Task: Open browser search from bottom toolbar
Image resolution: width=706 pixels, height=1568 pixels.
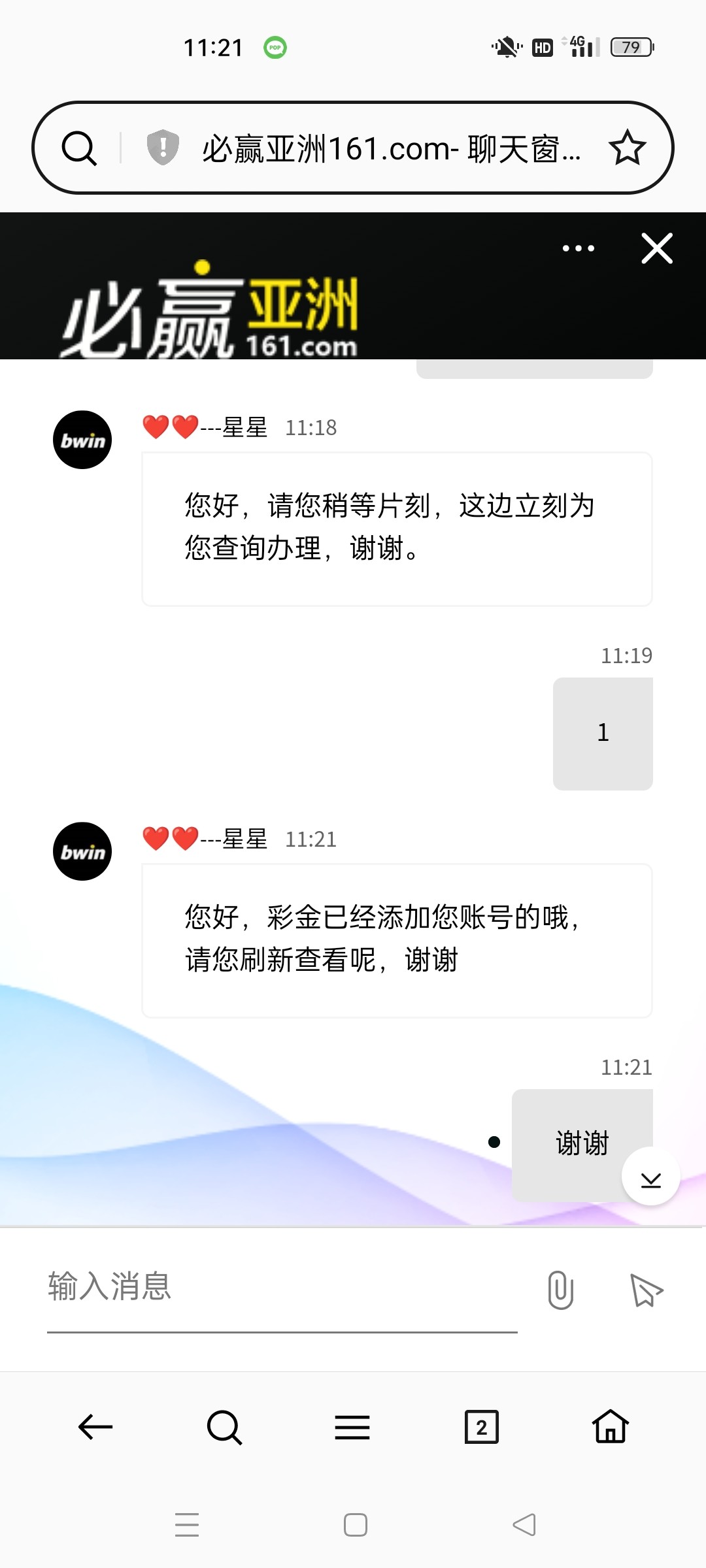Action: [x=224, y=1427]
